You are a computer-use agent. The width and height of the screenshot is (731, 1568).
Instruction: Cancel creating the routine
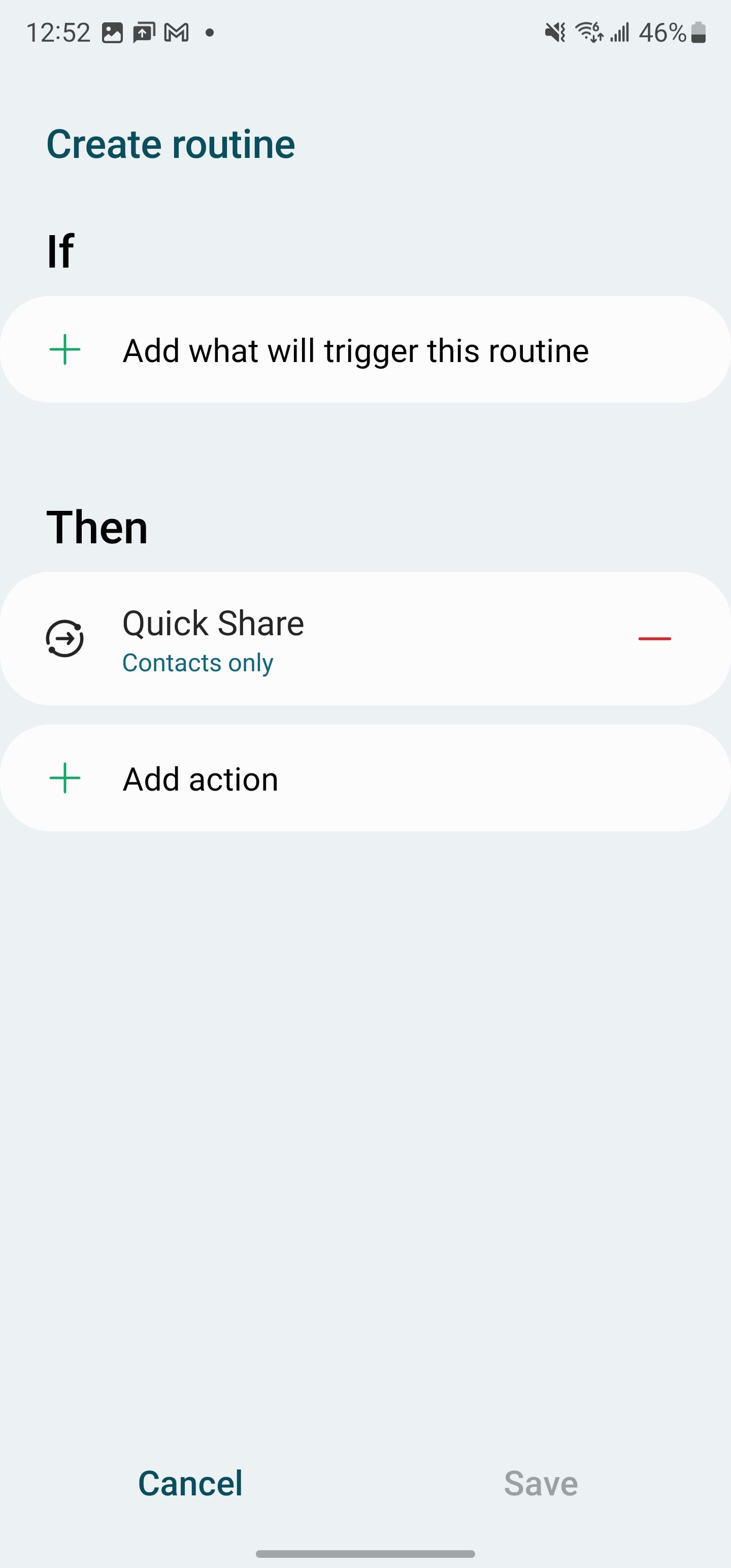pyautogui.click(x=190, y=1482)
